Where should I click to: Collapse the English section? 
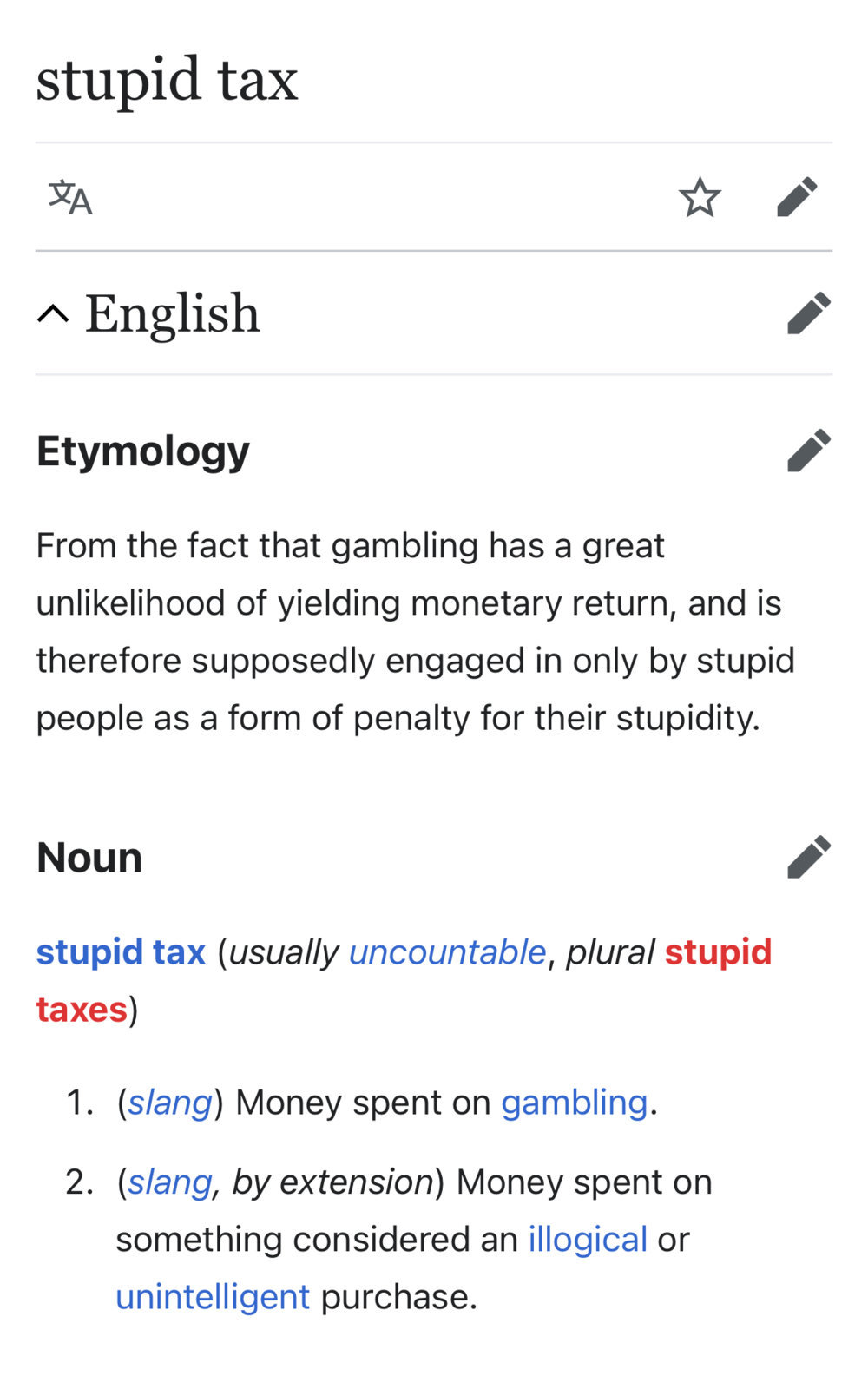54,313
